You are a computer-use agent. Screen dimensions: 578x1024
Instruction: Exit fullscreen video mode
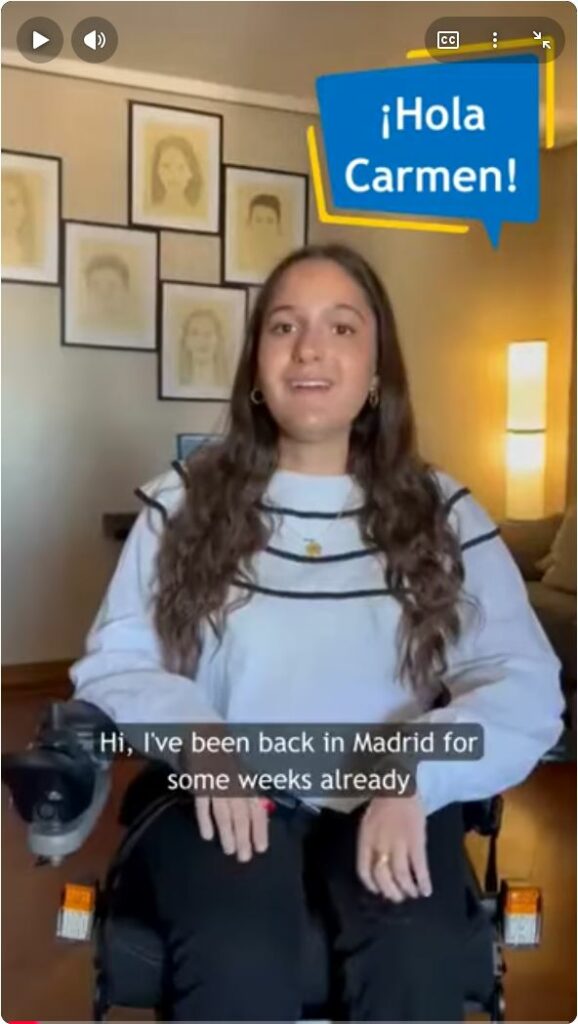click(541, 40)
